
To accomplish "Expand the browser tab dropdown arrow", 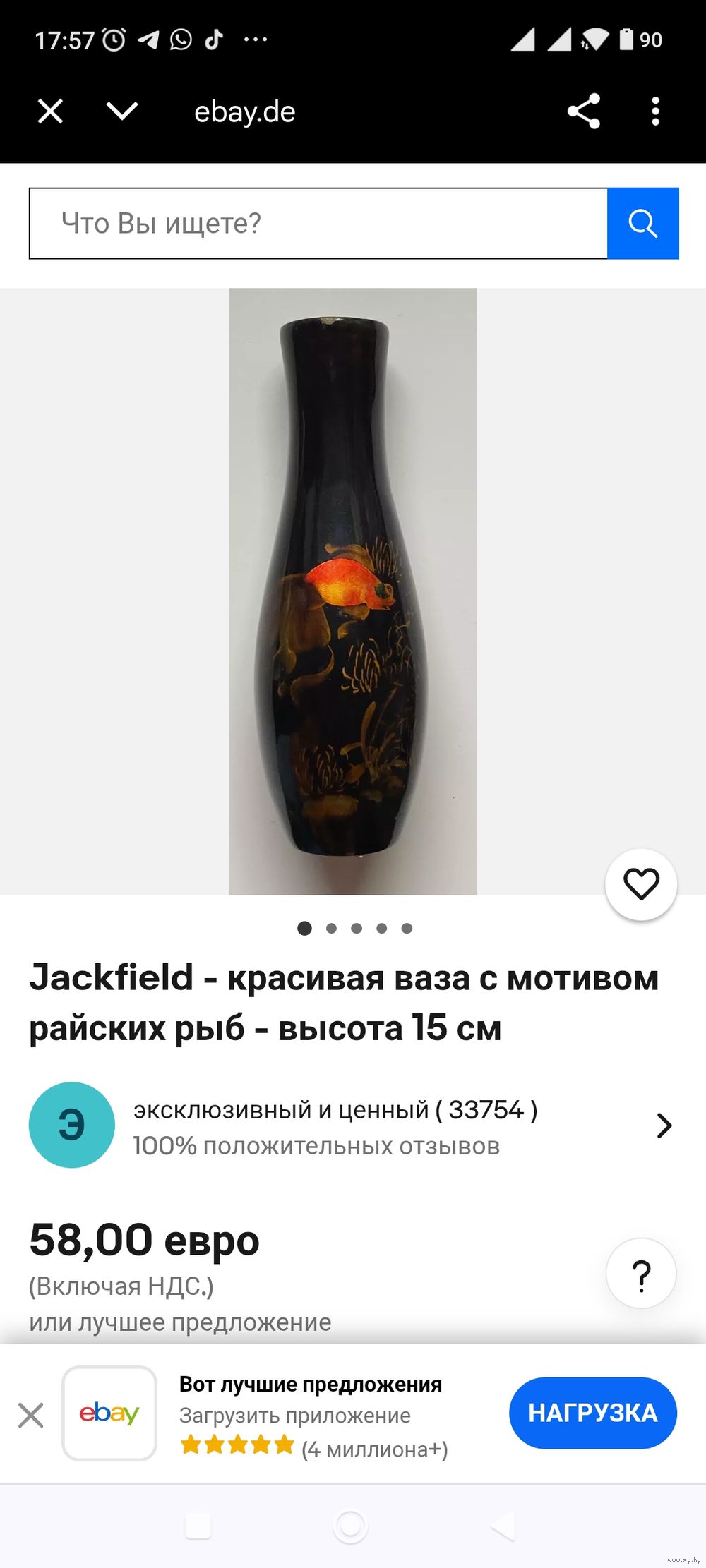I will pyautogui.click(x=122, y=111).
